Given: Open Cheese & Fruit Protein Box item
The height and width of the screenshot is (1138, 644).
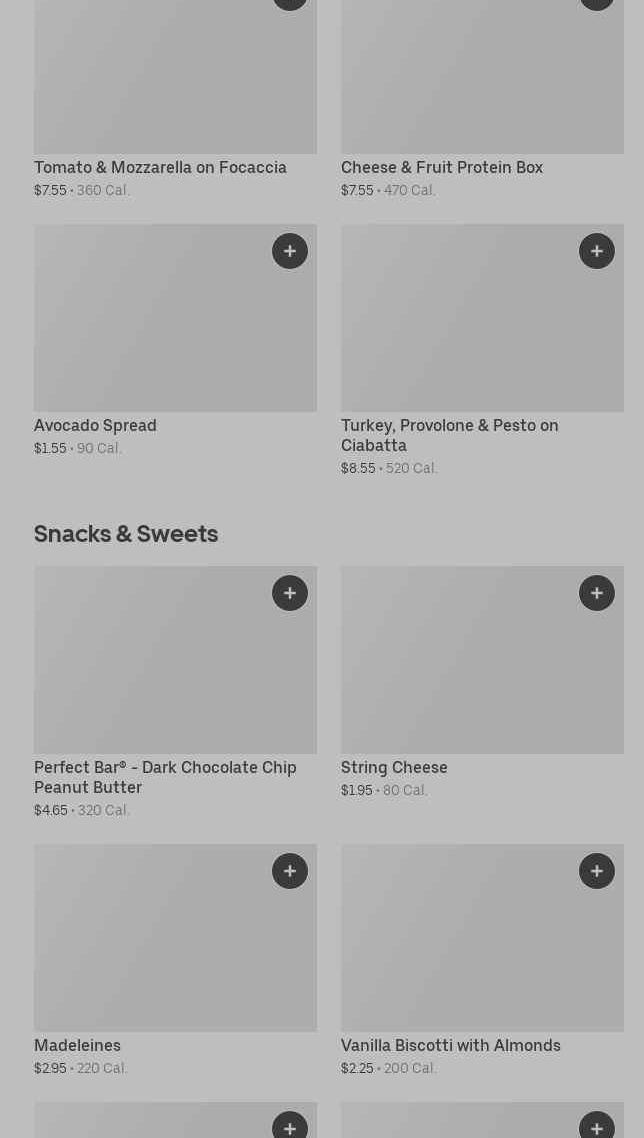Looking at the screenshot, I should [442, 168].
